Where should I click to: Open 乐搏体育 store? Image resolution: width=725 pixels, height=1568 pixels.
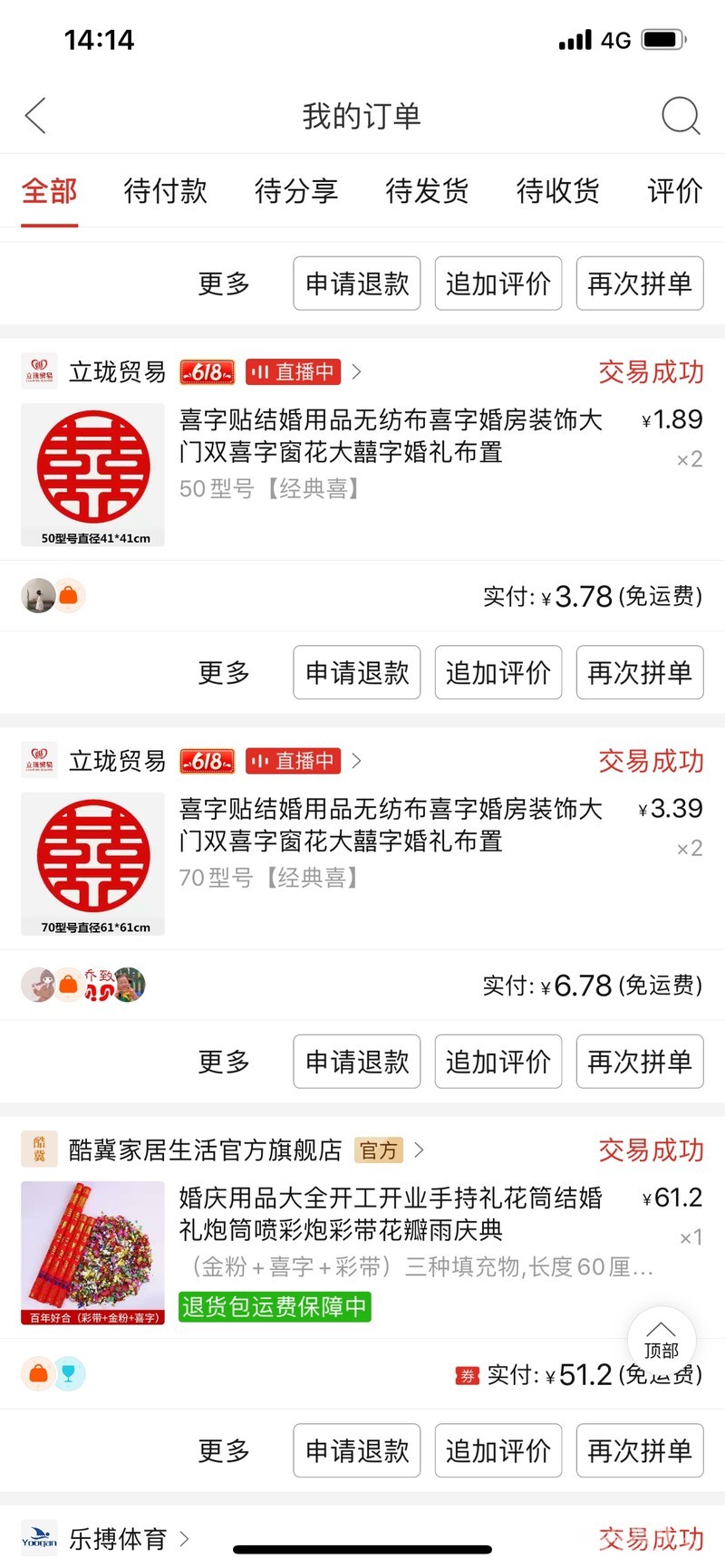point(118,1538)
